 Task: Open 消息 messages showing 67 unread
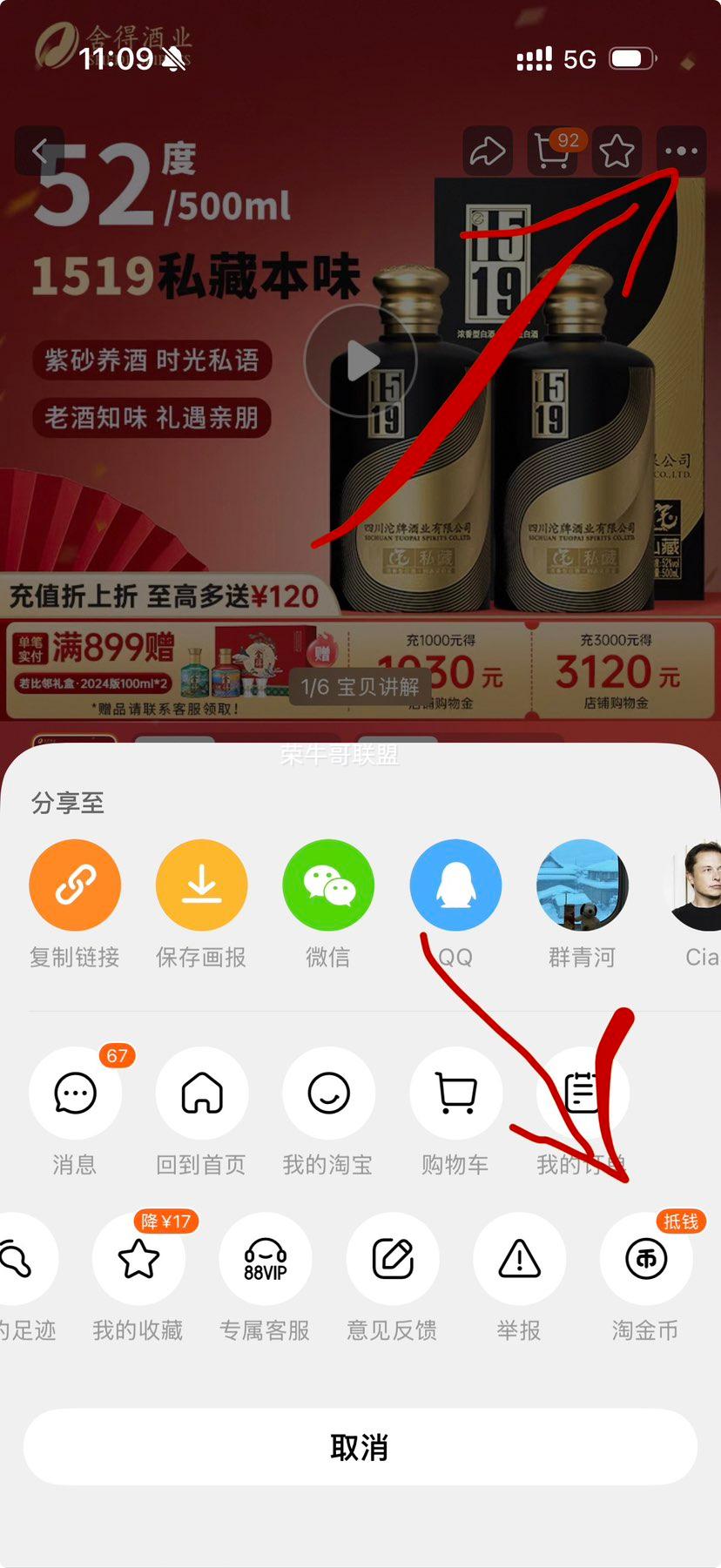[74, 1094]
